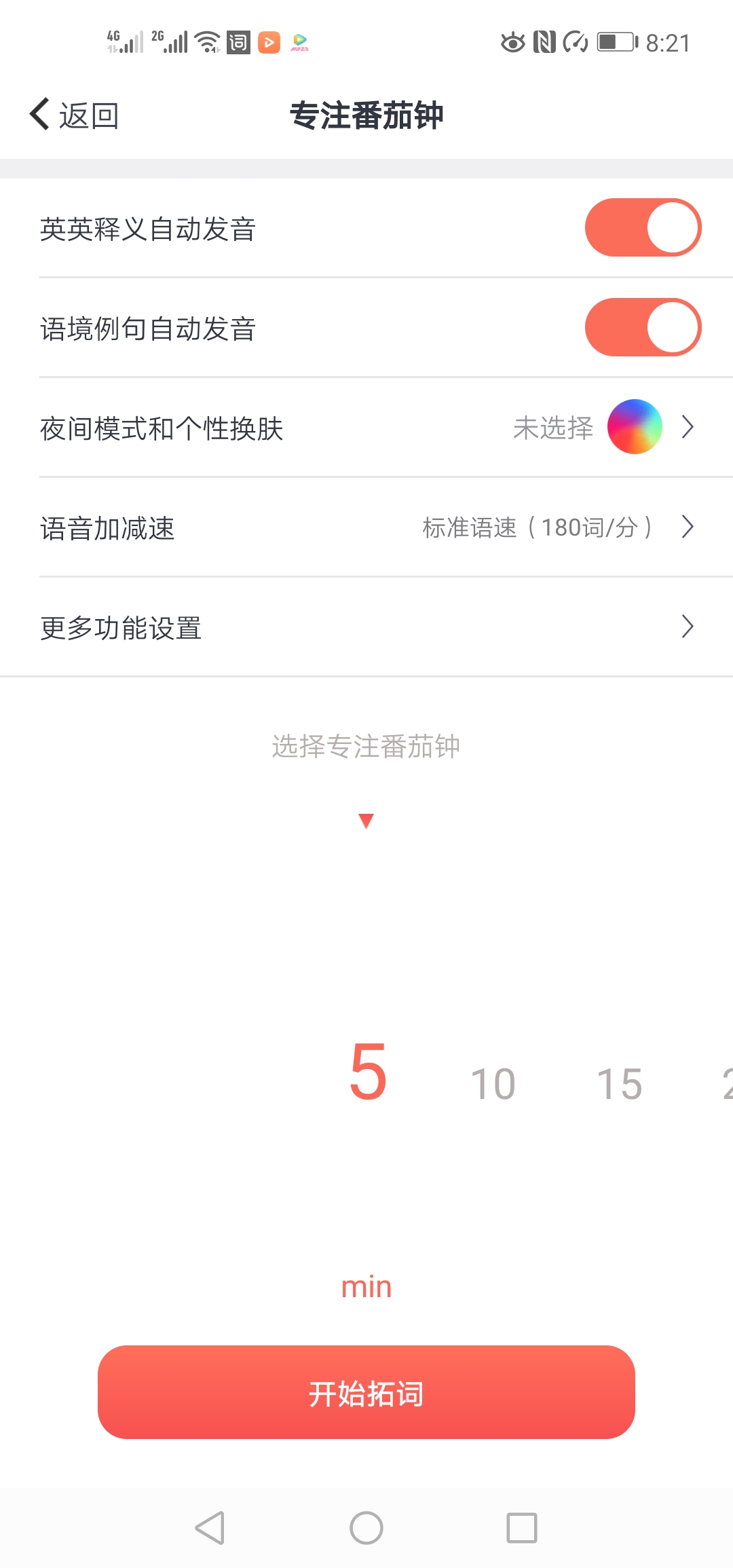Select 15 minute pomodoro duration

coord(620,1083)
